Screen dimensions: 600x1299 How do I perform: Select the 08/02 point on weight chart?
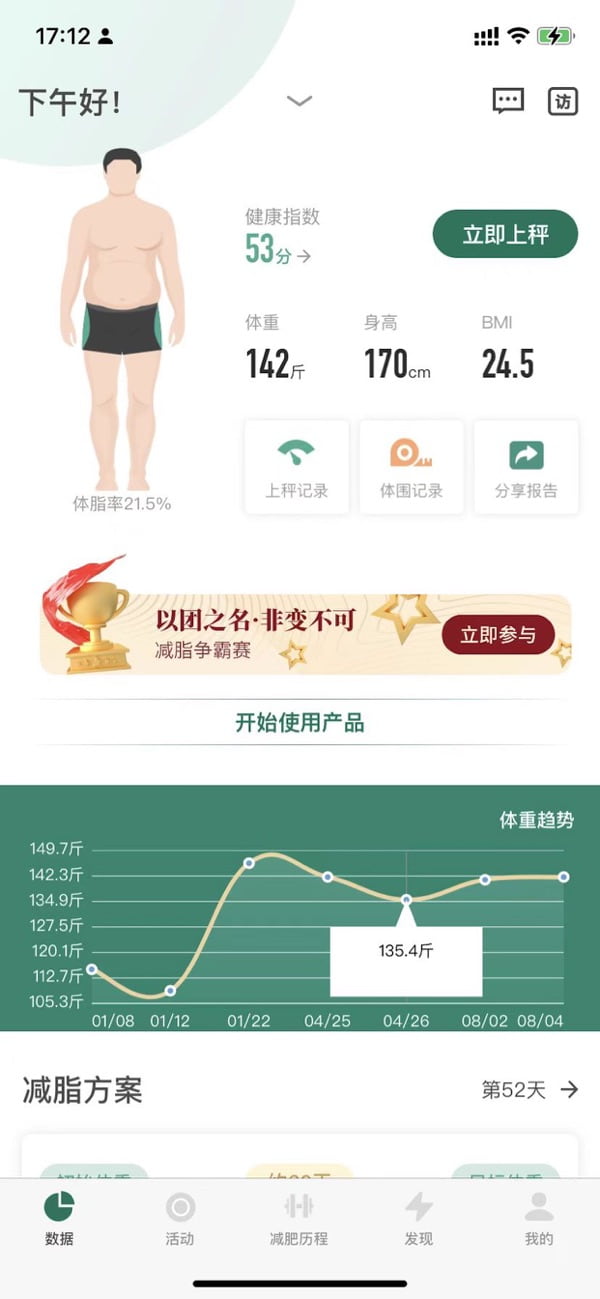coord(485,879)
